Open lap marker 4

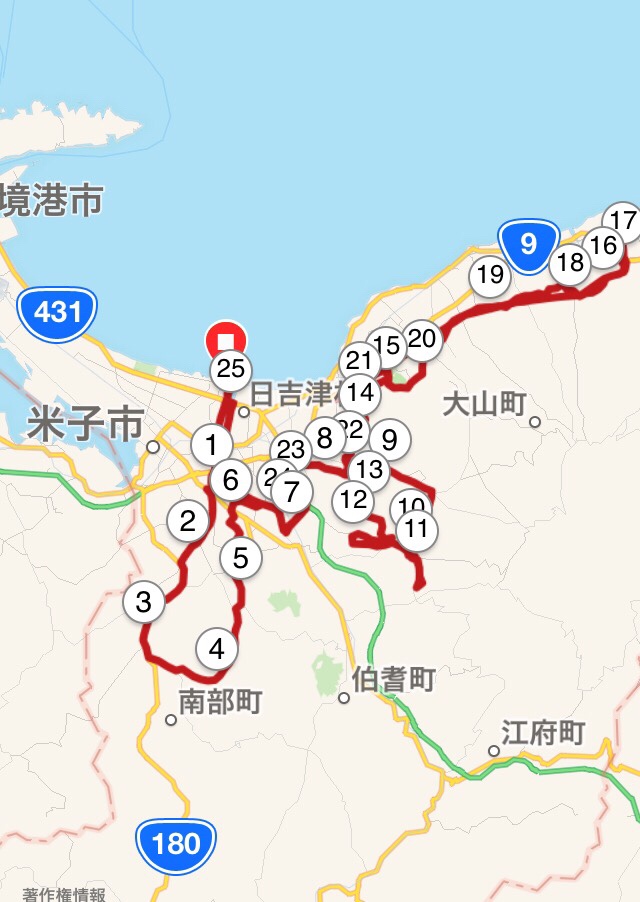pyautogui.click(x=217, y=650)
